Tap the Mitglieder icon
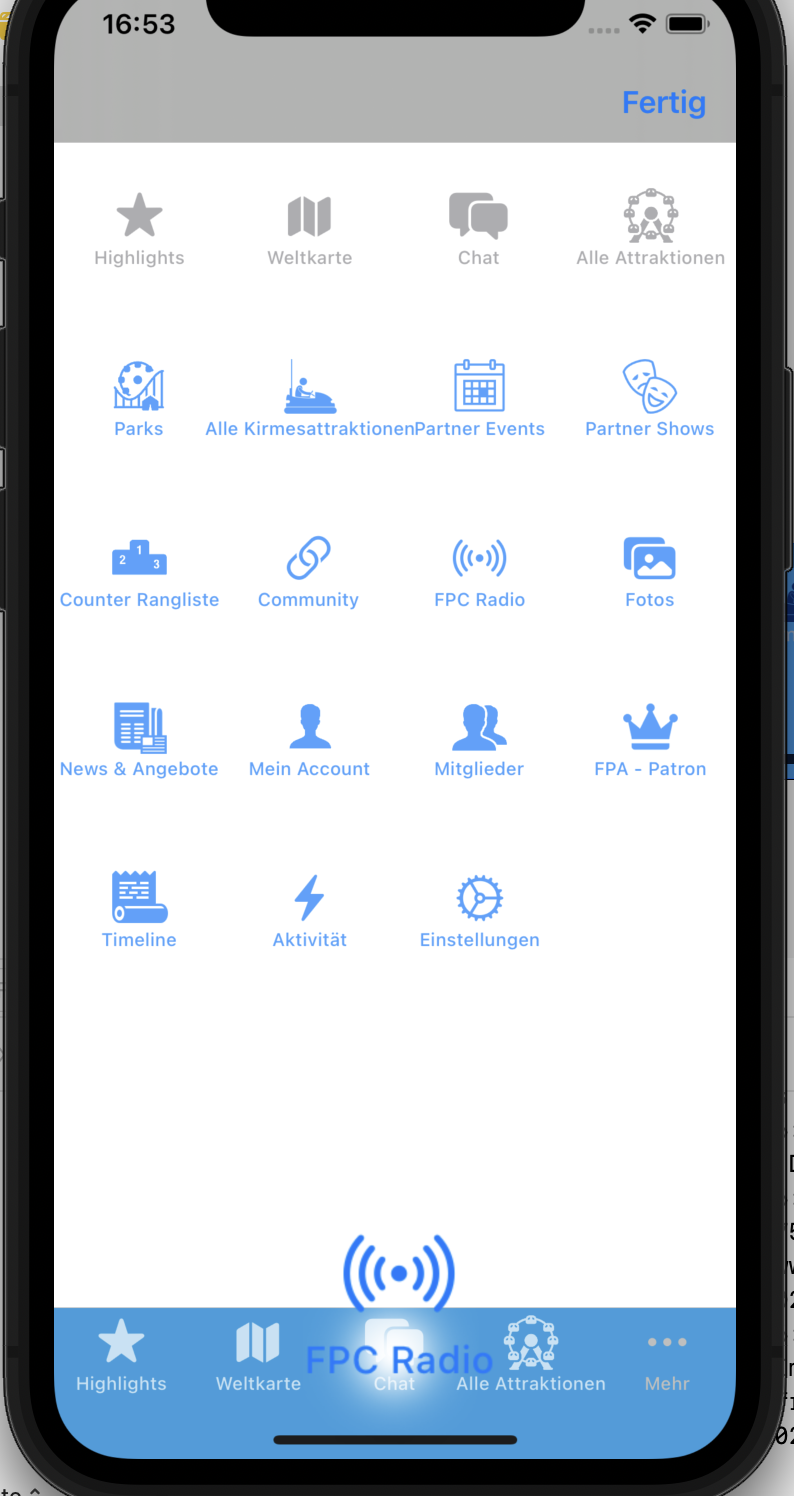Screen dimensions: 794x1496 479,728
